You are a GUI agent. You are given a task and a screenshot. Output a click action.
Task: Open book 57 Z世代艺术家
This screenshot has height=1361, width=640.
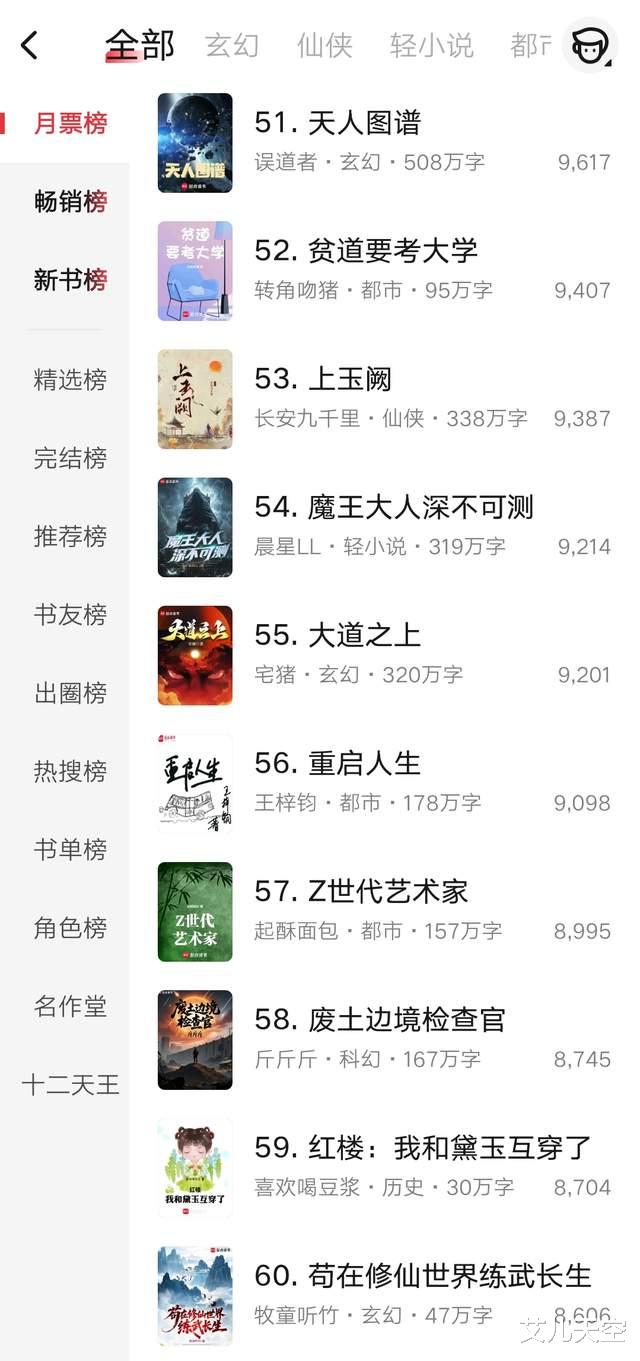tap(361, 891)
